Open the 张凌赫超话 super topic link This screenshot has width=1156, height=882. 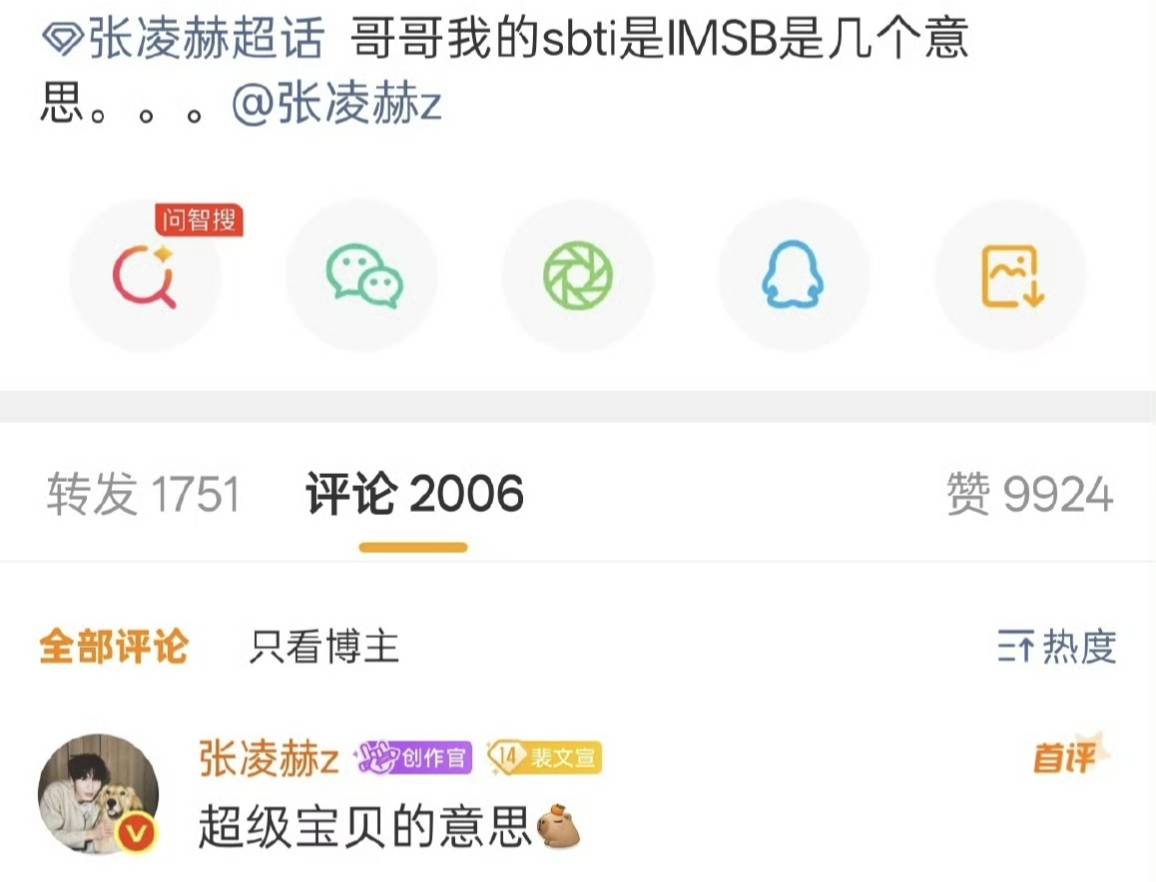click(185, 41)
